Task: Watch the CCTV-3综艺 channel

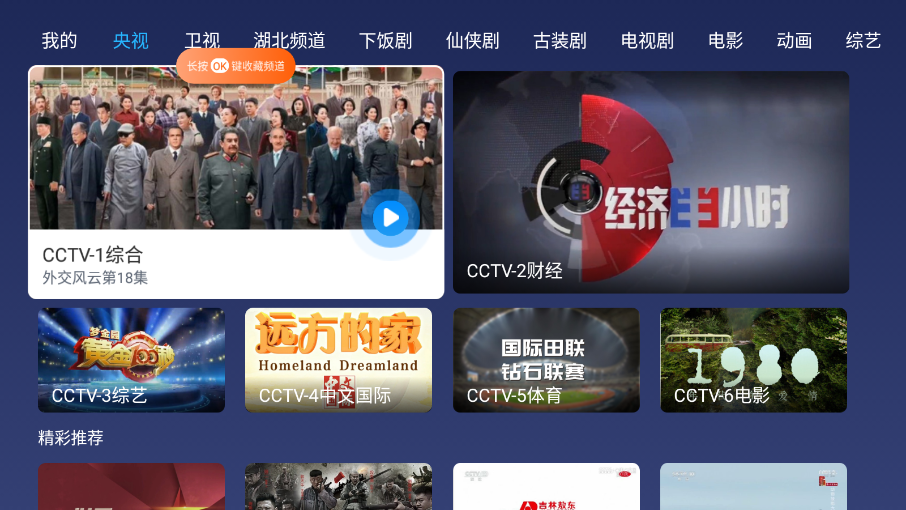Action: tap(131, 360)
